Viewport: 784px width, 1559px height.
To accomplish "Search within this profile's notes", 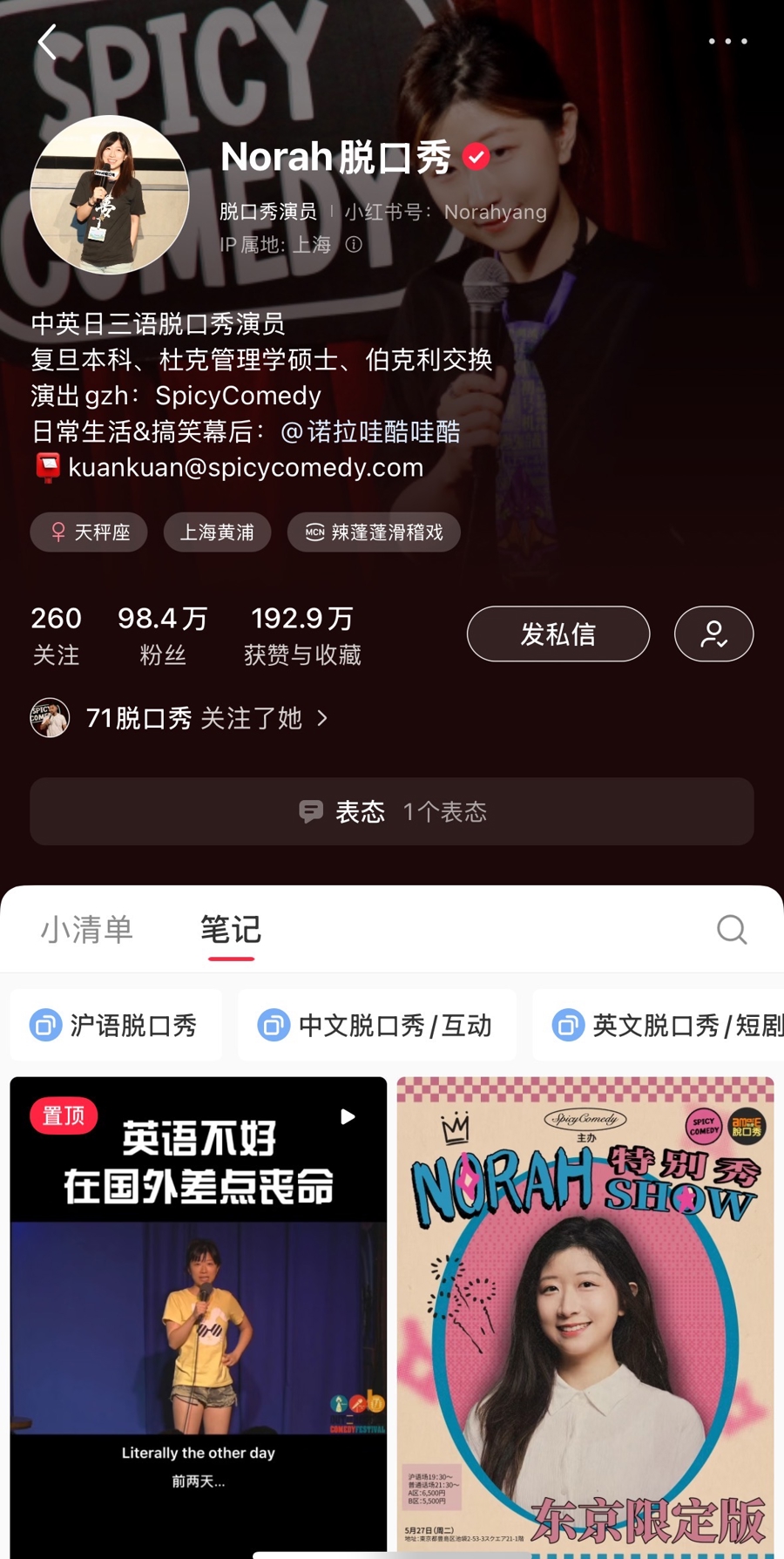I will [x=732, y=930].
